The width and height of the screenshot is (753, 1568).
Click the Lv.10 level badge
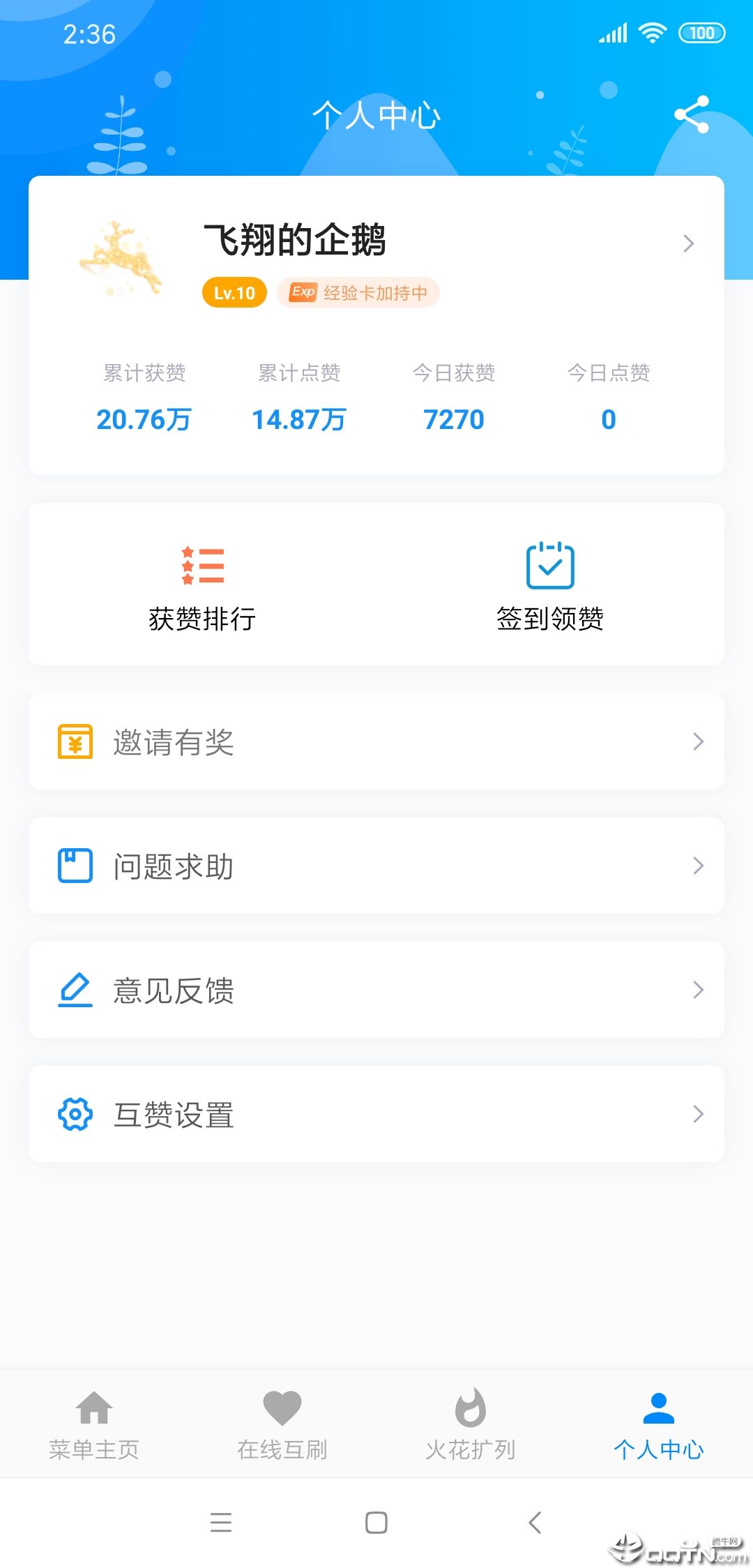click(234, 292)
